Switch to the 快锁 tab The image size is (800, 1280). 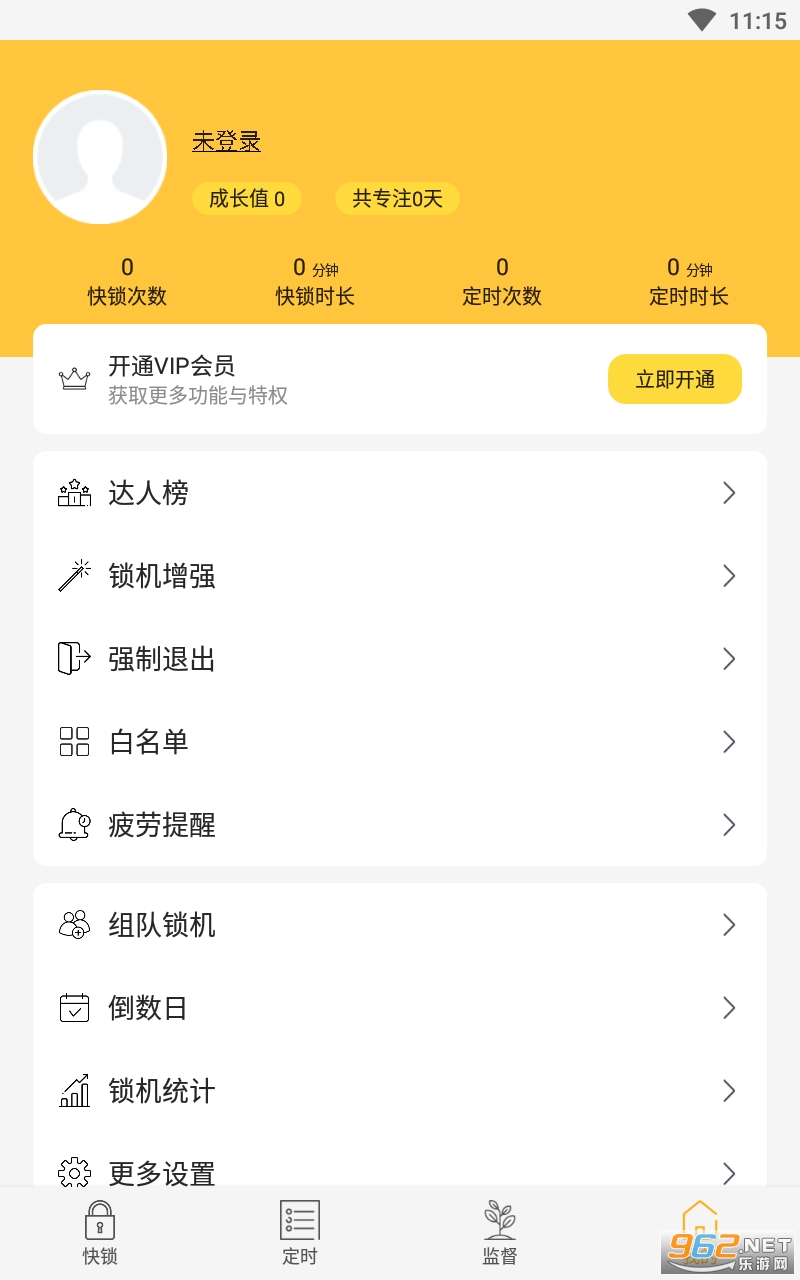pos(100,1233)
